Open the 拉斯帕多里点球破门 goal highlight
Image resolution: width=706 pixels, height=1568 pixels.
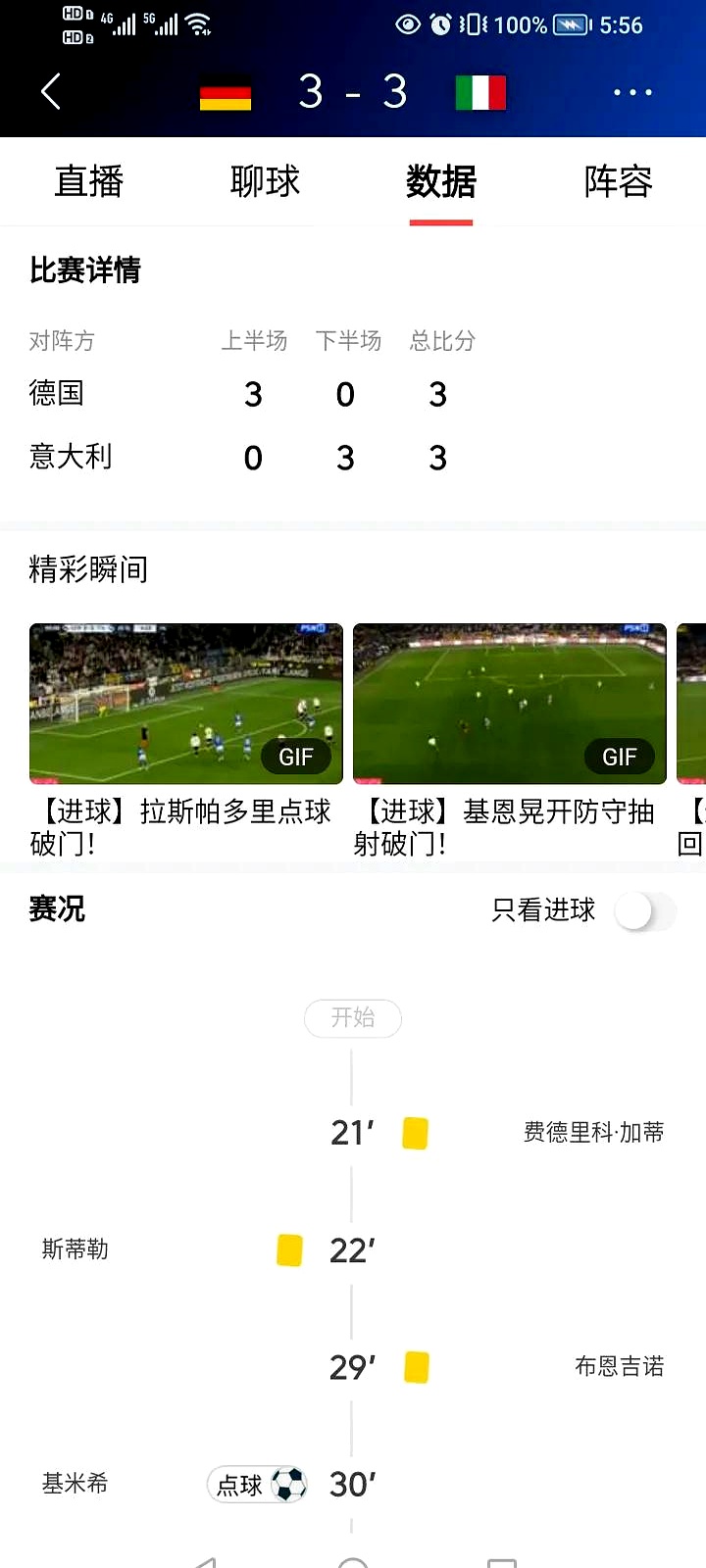tap(186, 703)
